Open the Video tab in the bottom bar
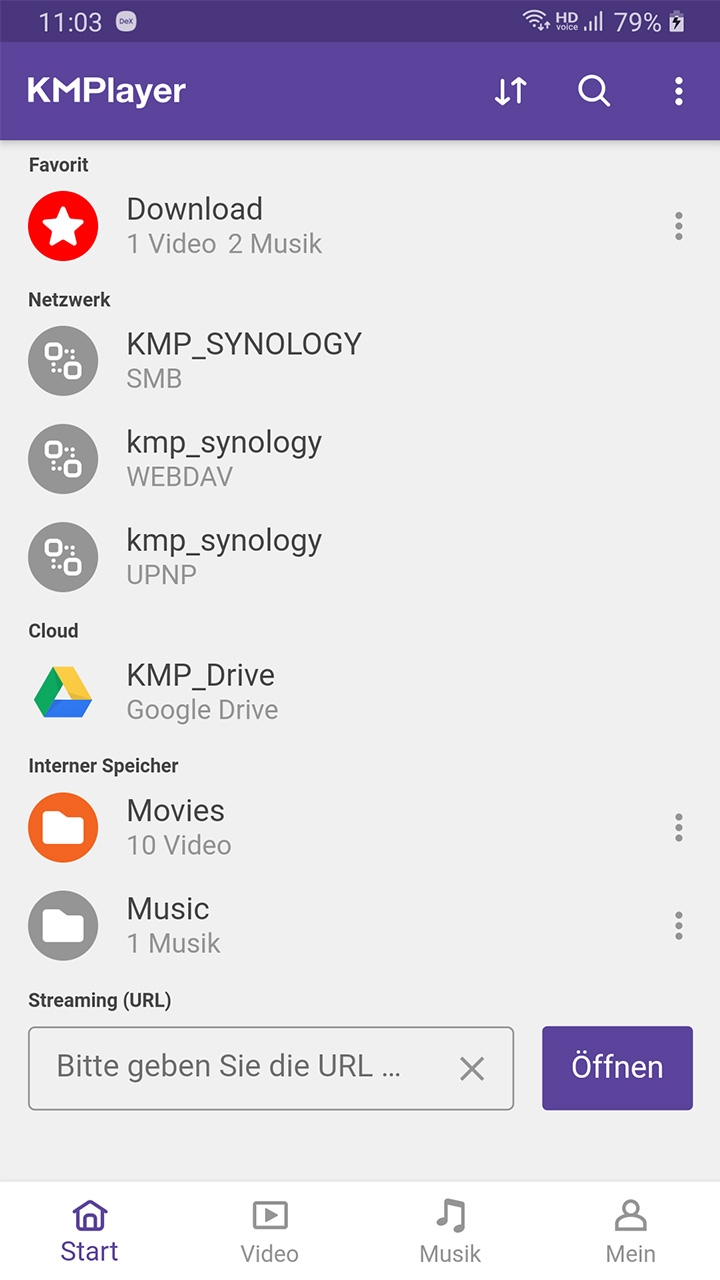Viewport: 720px width, 1280px height. [x=269, y=1227]
